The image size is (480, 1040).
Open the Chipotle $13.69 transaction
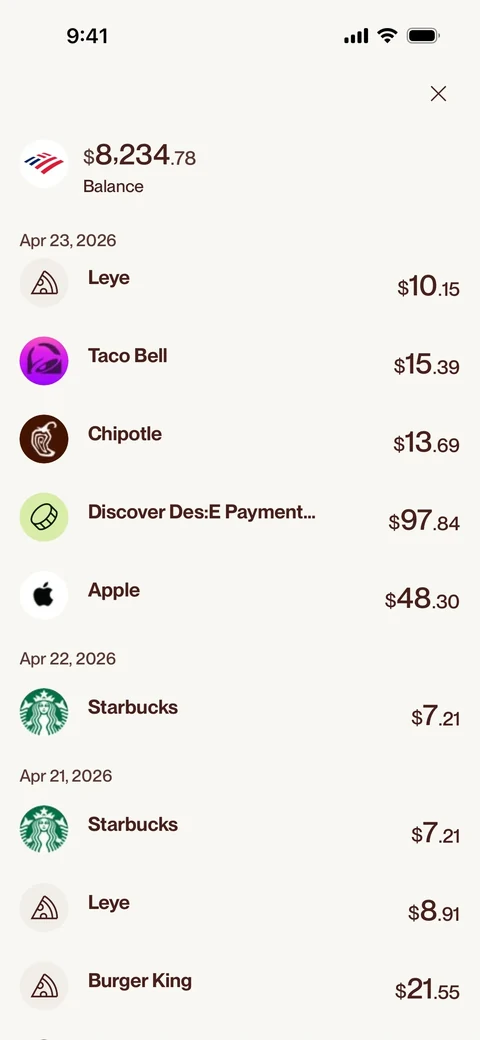point(240,439)
